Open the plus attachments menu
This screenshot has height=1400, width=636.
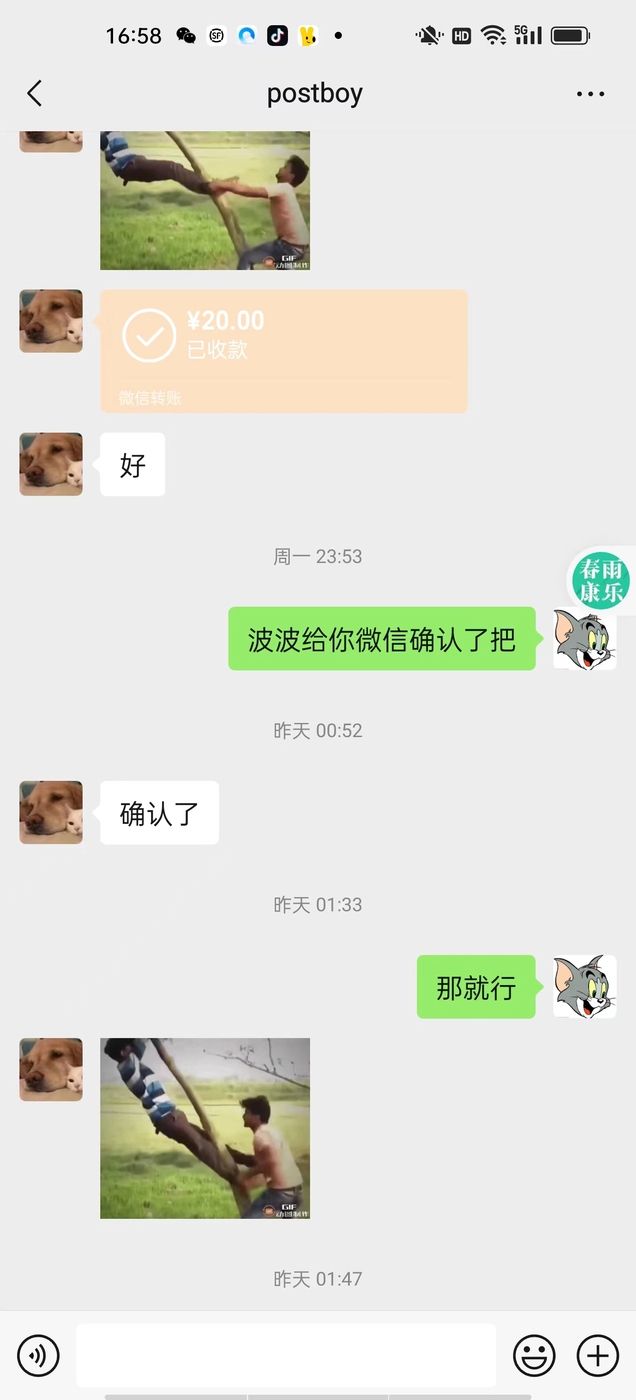click(x=598, y=1356)
